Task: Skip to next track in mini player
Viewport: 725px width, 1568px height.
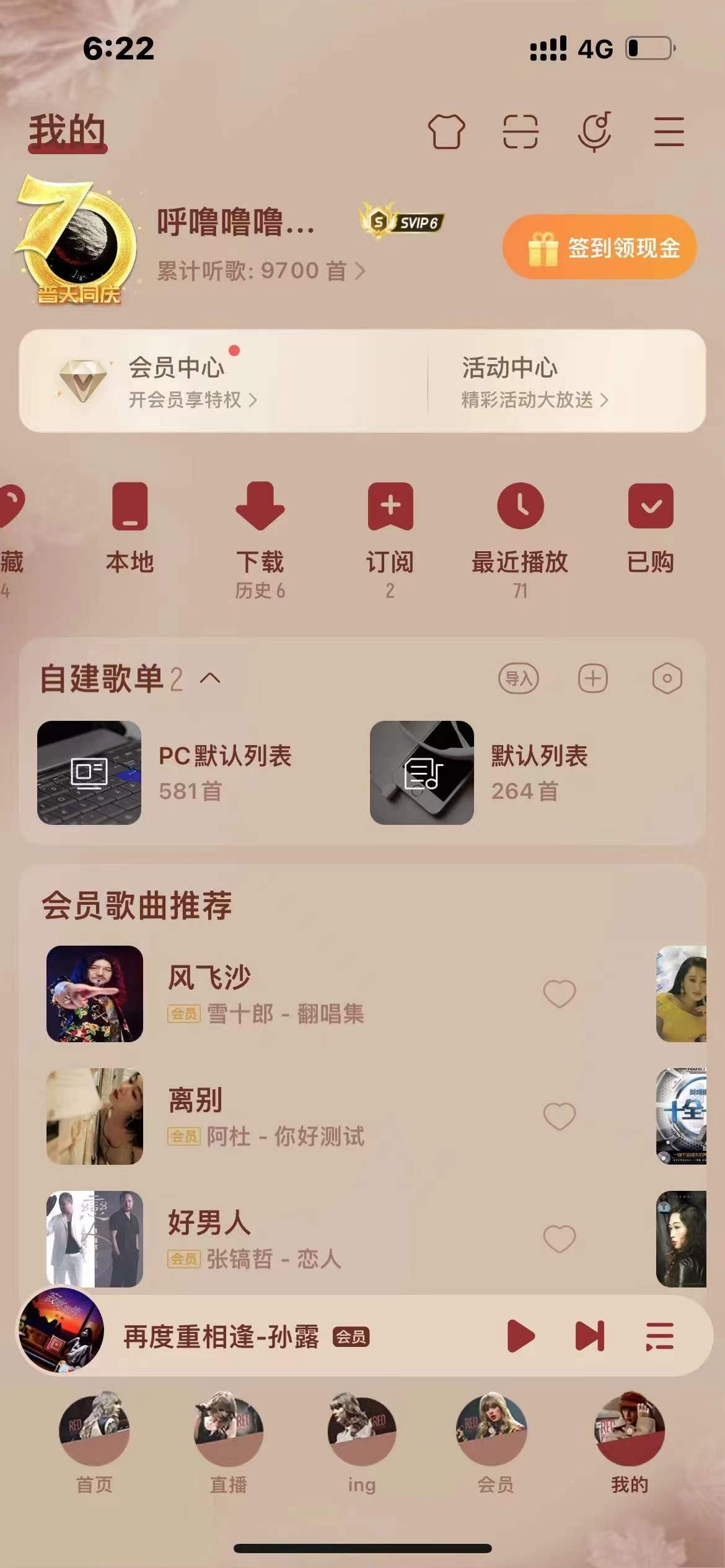Action: (589, 1336)
